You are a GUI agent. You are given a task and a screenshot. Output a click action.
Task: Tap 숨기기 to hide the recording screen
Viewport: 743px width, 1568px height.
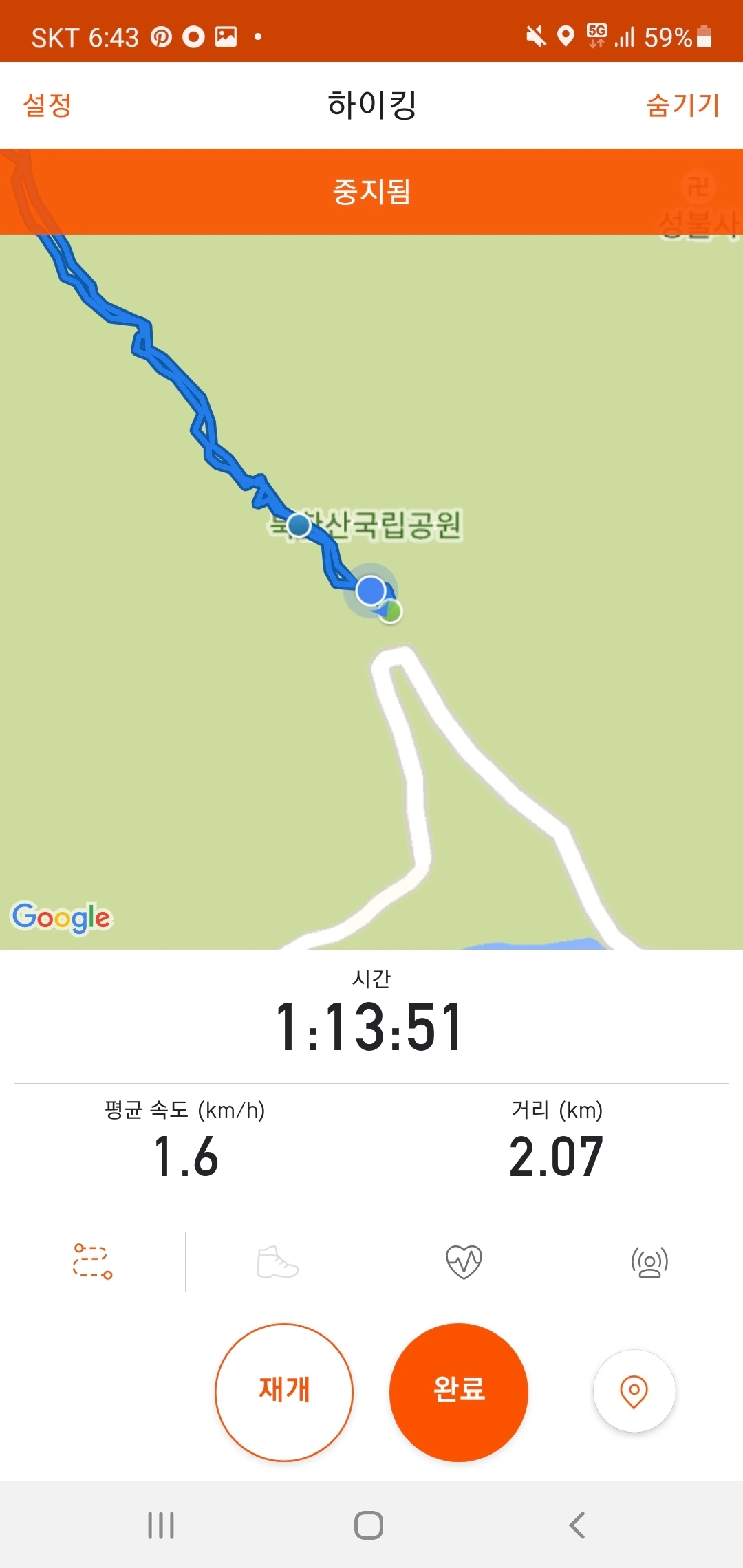click(x=682, y=105)
